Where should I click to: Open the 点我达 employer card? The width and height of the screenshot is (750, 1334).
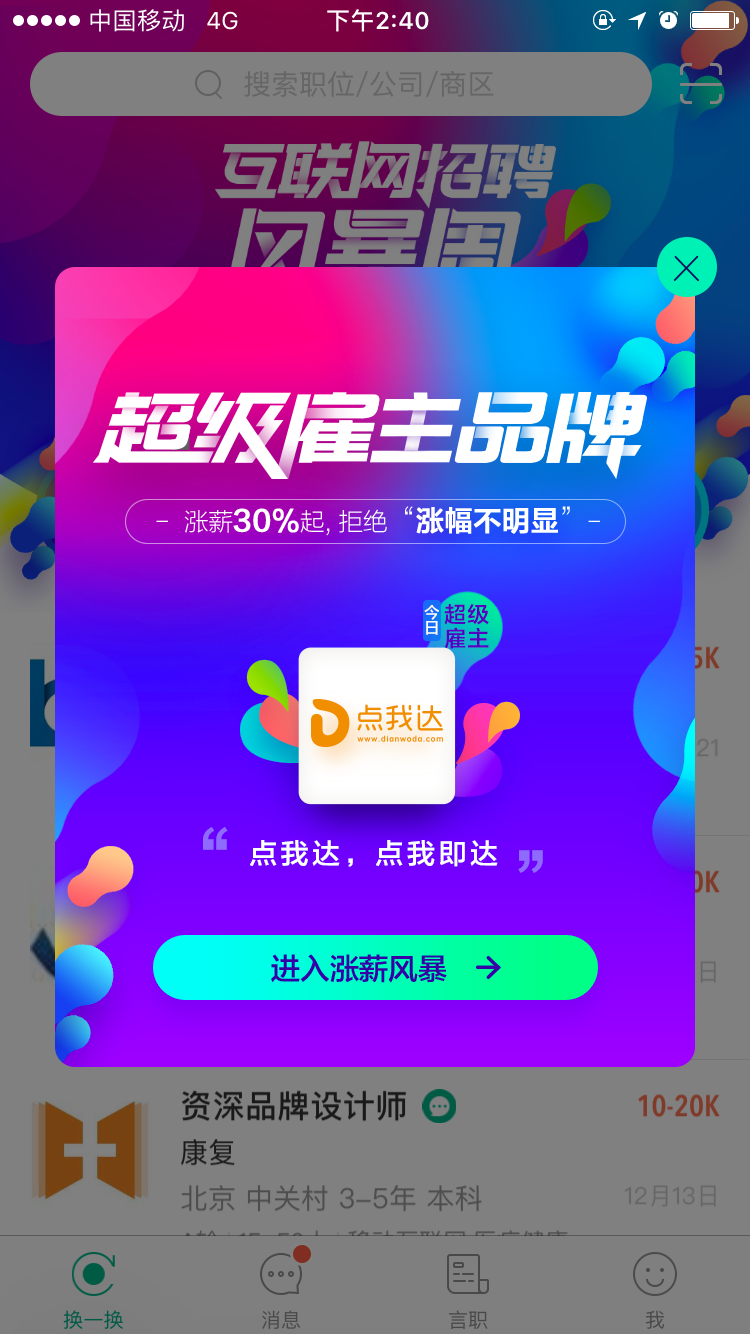[x=377, y=726]
